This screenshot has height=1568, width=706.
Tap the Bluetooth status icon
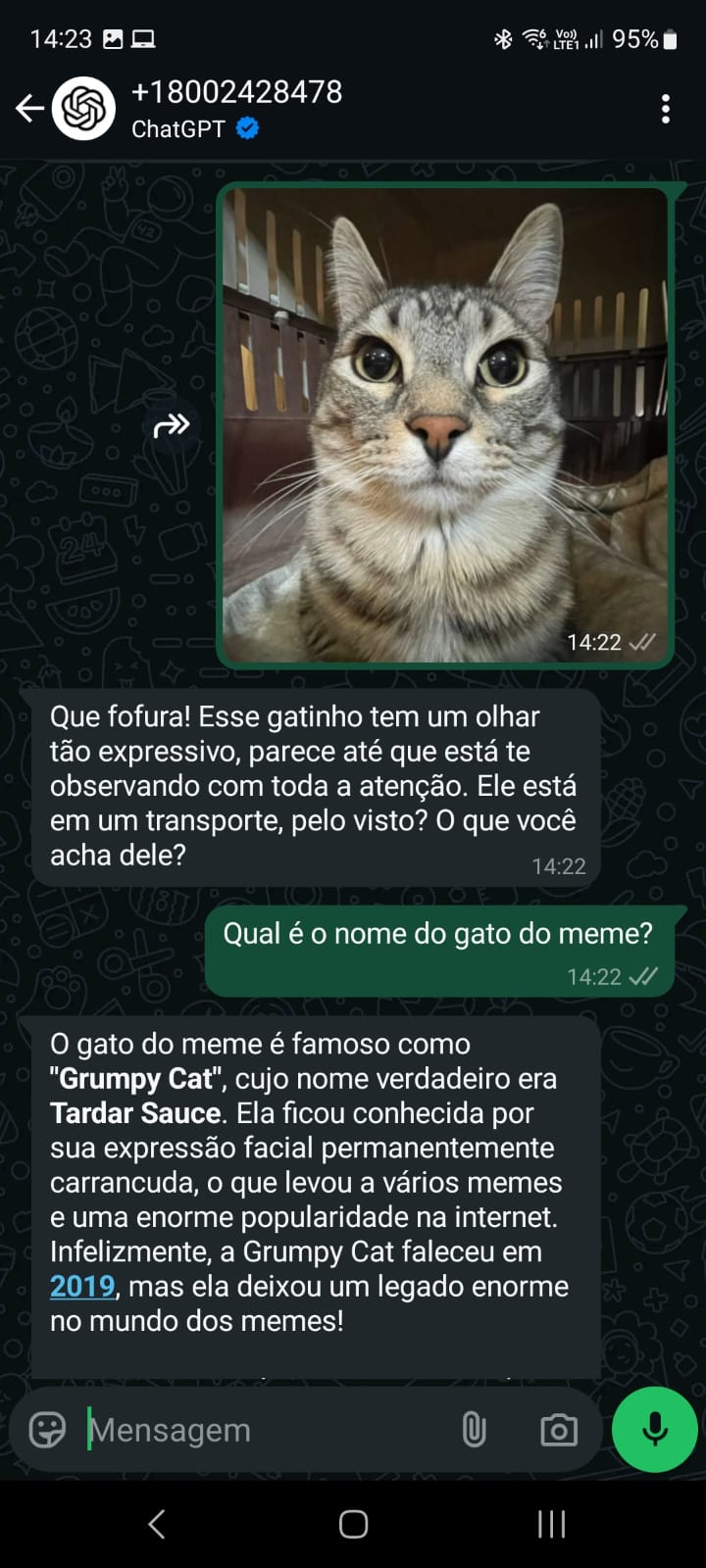[504, 39]
